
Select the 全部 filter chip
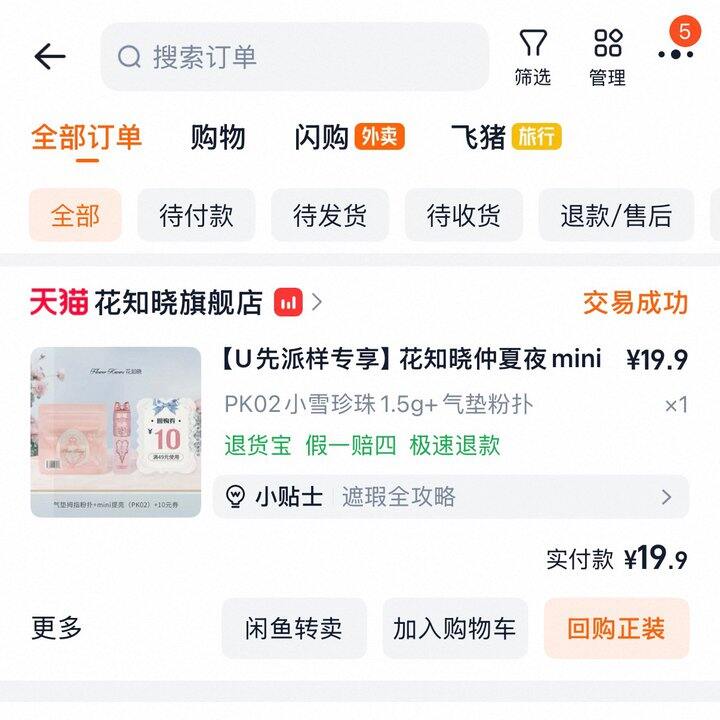coord(75,215)
